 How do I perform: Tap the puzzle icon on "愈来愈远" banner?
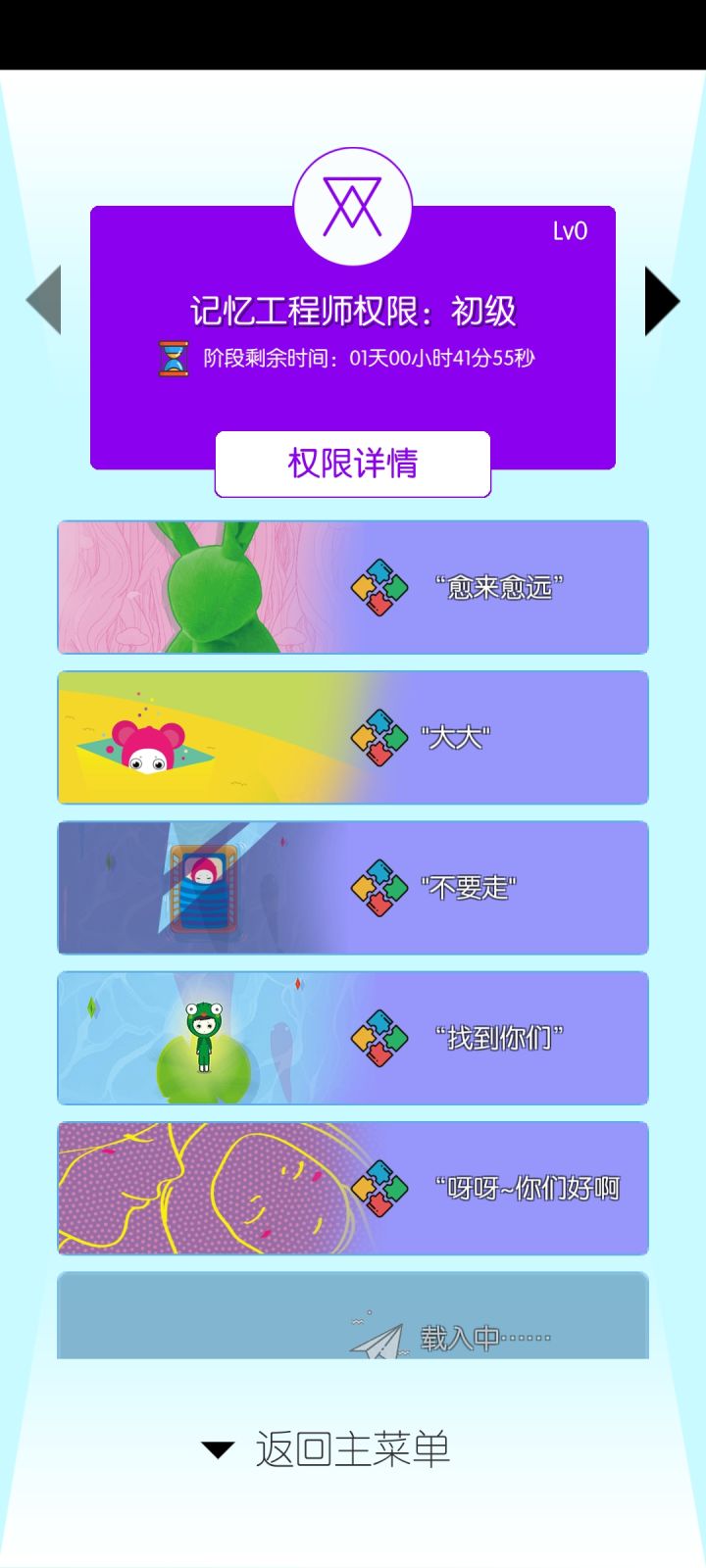click(380, 586)
